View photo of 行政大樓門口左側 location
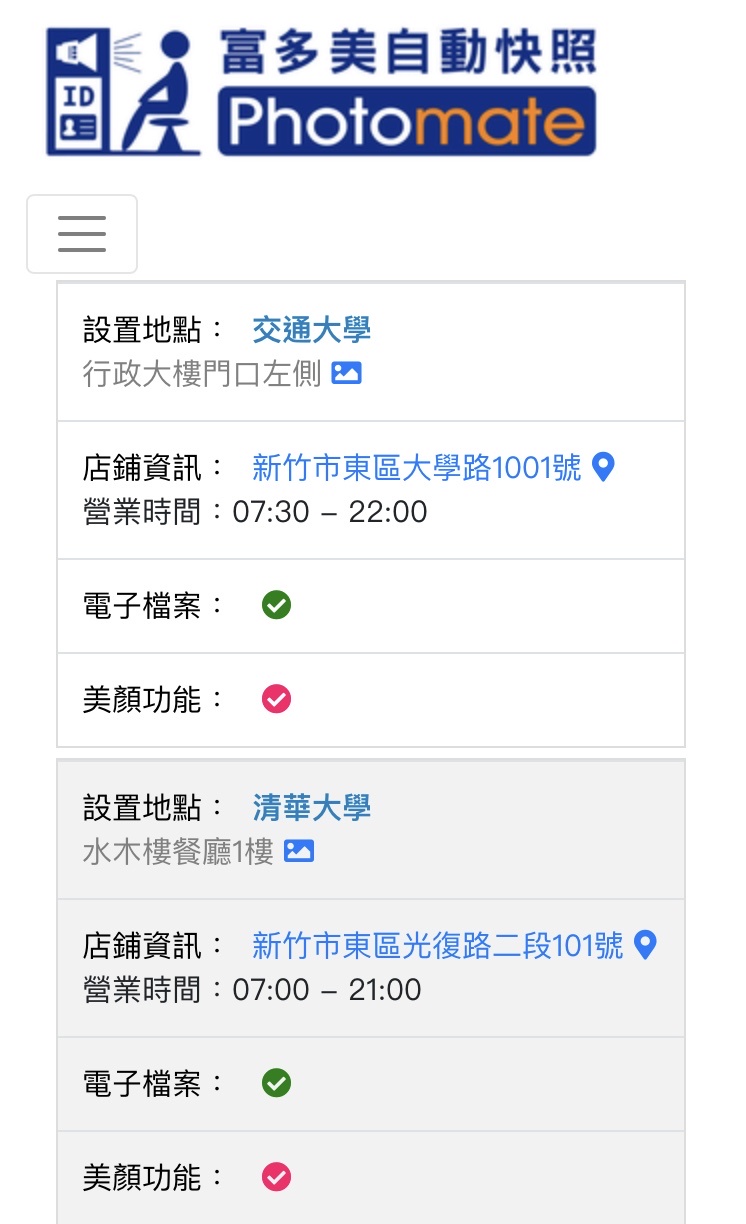Viewport: 746px width, 1224px height. [x=346, y=374]
